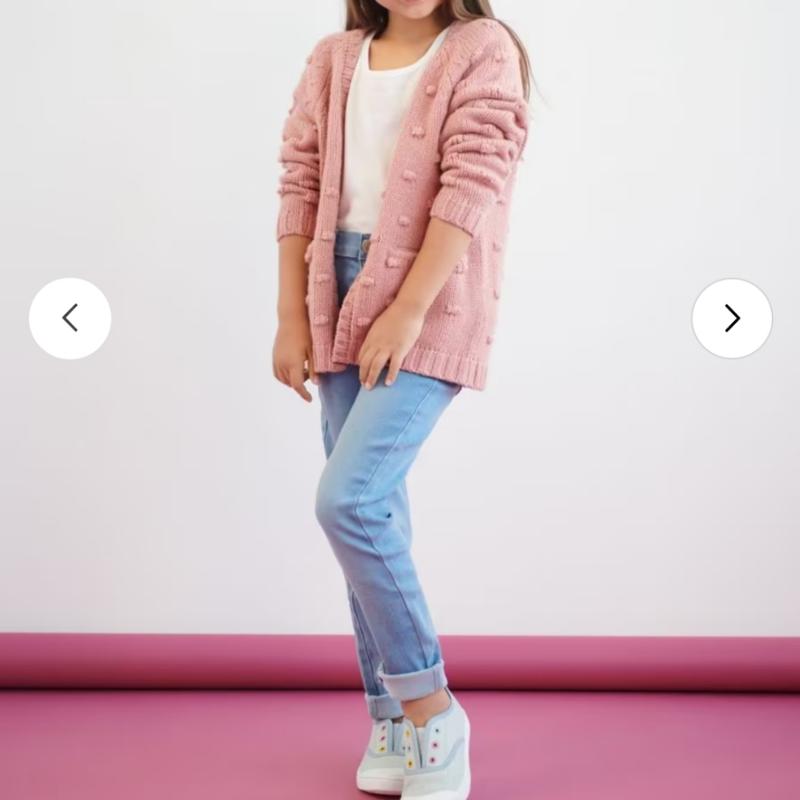Advance to the next product image
Screen dimensions: 800x800
pos(732,318)
